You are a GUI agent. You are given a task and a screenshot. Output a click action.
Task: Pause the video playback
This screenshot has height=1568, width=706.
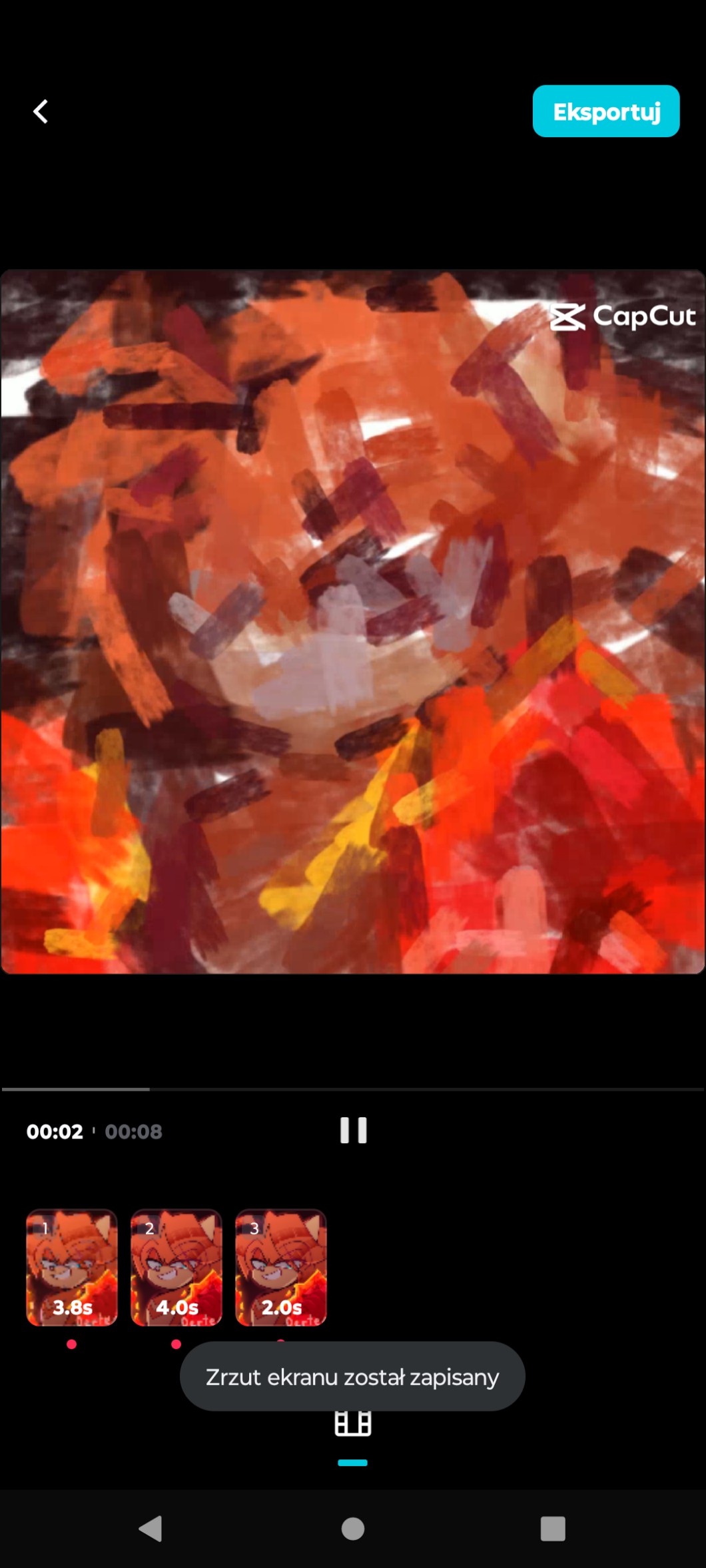pos(353,1131)
